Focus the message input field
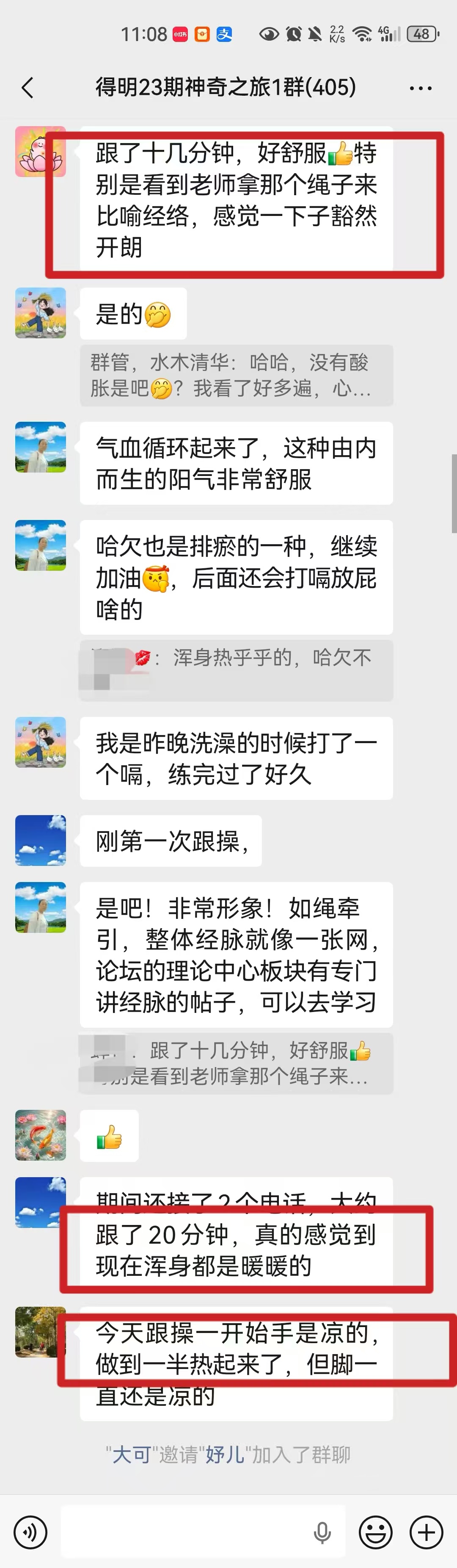The height and width of the screenshot is (1568, 457). click(189, 1532)
